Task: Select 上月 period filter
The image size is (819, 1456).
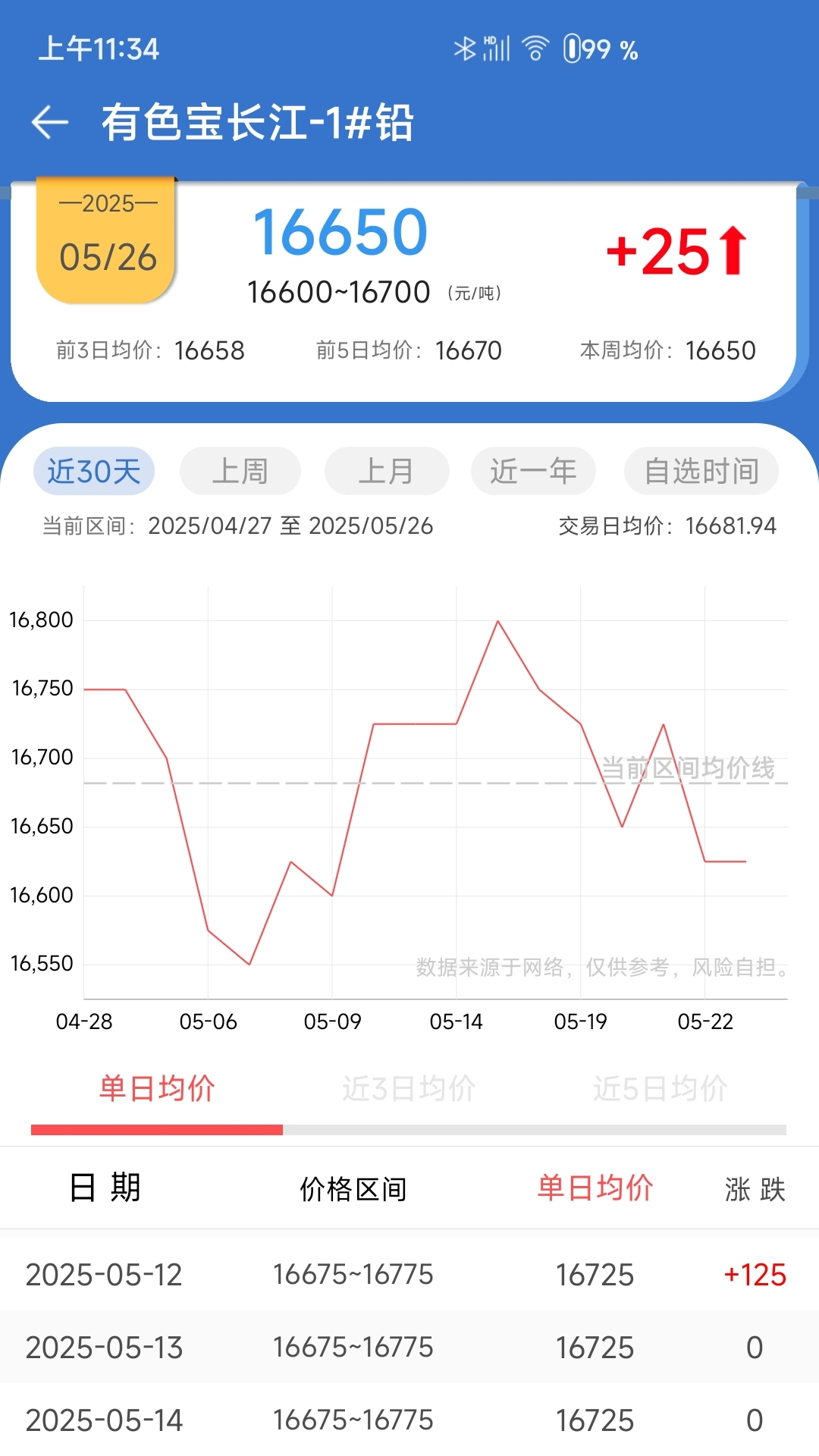Action: pyautogui.click(x=386, y=470)
